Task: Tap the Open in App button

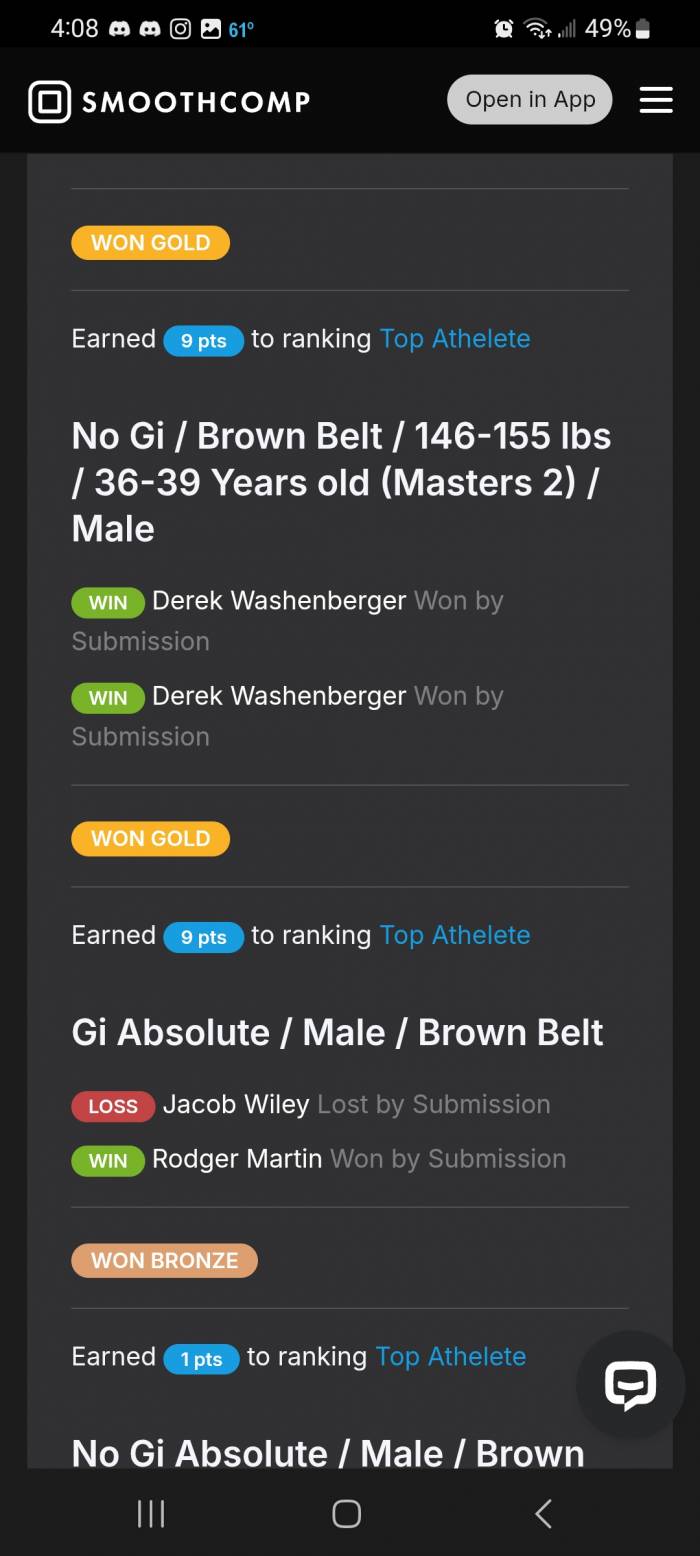Action: (529, 100)
